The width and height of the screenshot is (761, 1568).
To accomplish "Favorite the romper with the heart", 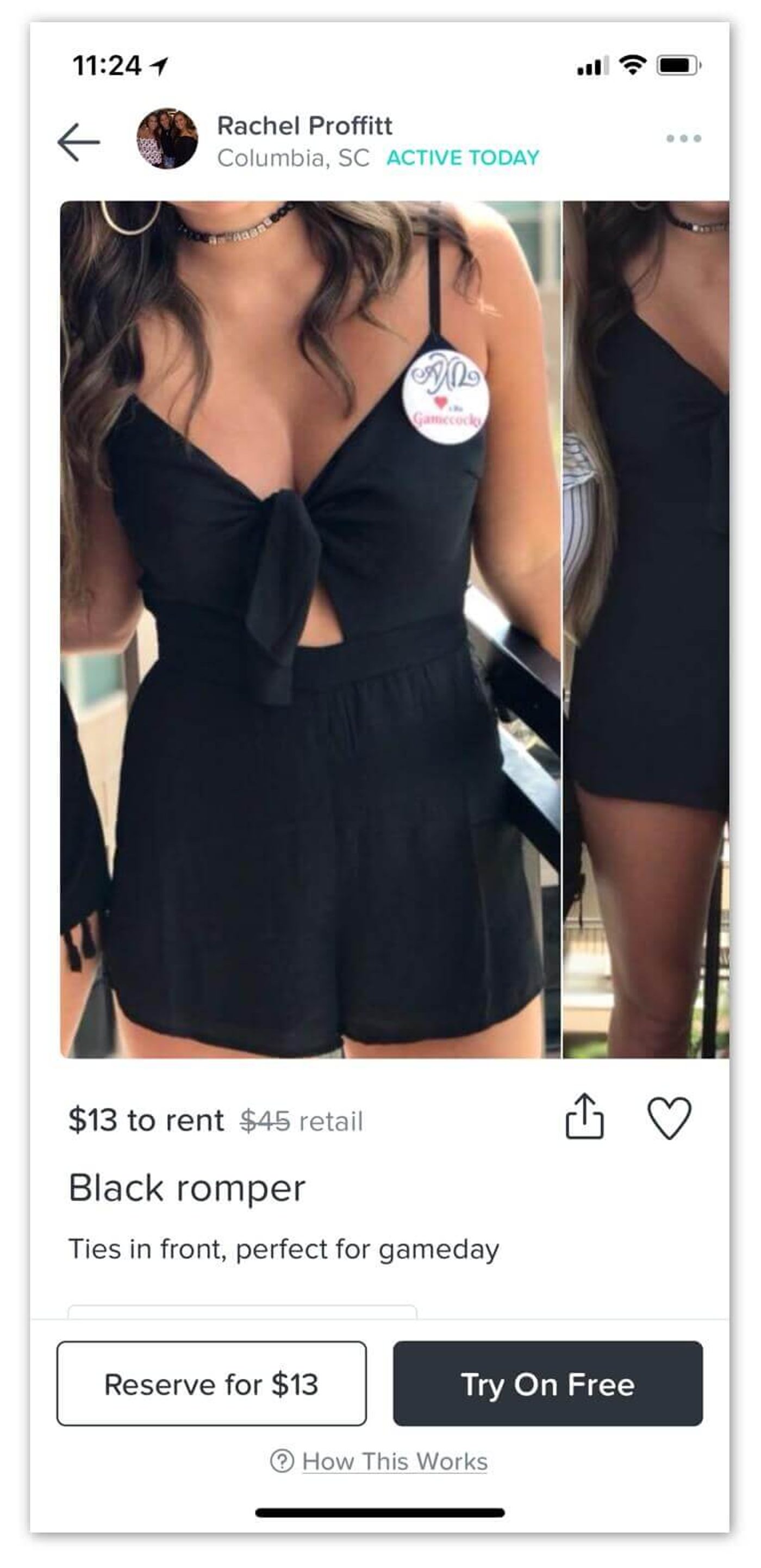I will pos(669,1118).
